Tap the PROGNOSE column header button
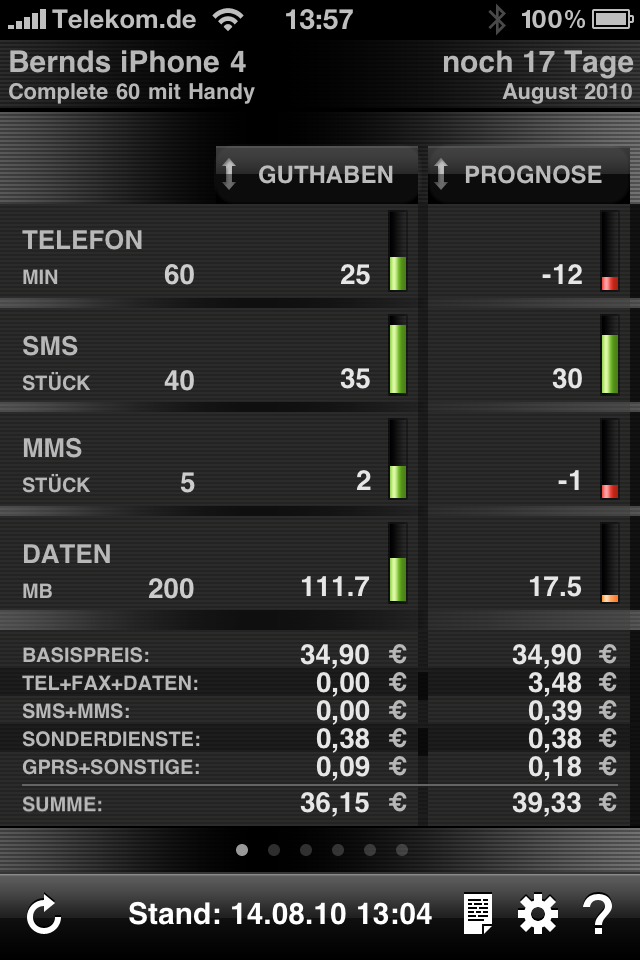640x960 pixels. coord(529,175)
